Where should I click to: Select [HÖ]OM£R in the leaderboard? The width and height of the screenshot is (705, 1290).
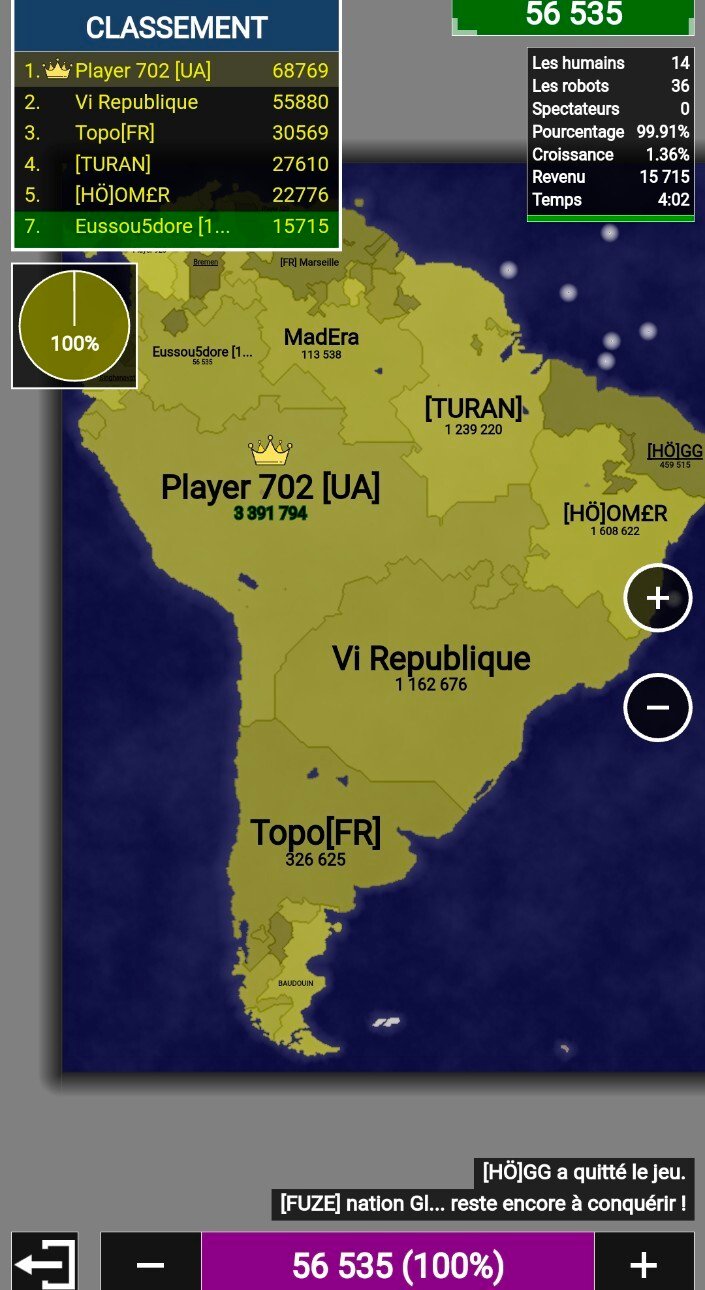[x=176, y=195]
